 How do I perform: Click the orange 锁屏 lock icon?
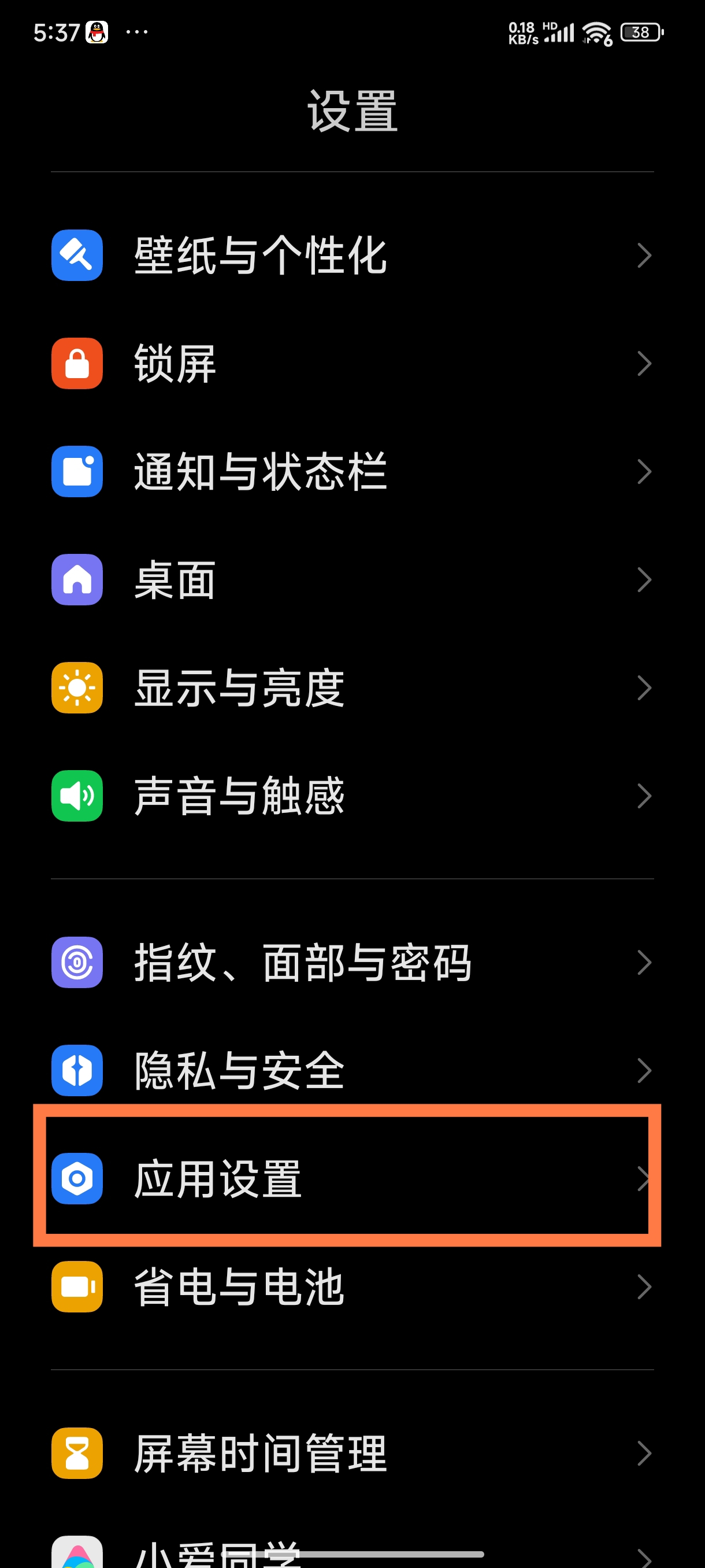[77, 364]
